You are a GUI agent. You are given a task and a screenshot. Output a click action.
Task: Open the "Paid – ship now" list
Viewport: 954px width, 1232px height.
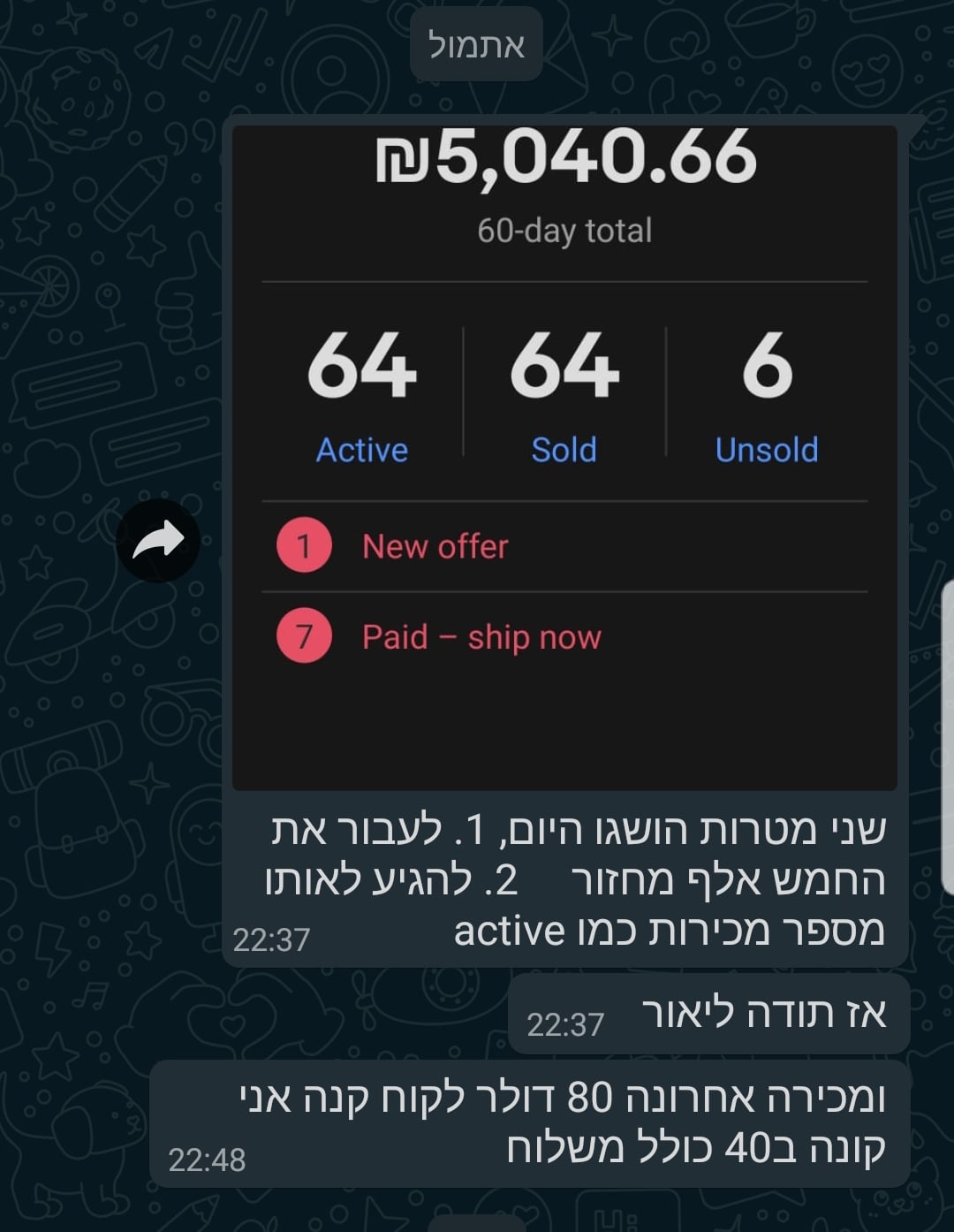coord(482,636)
